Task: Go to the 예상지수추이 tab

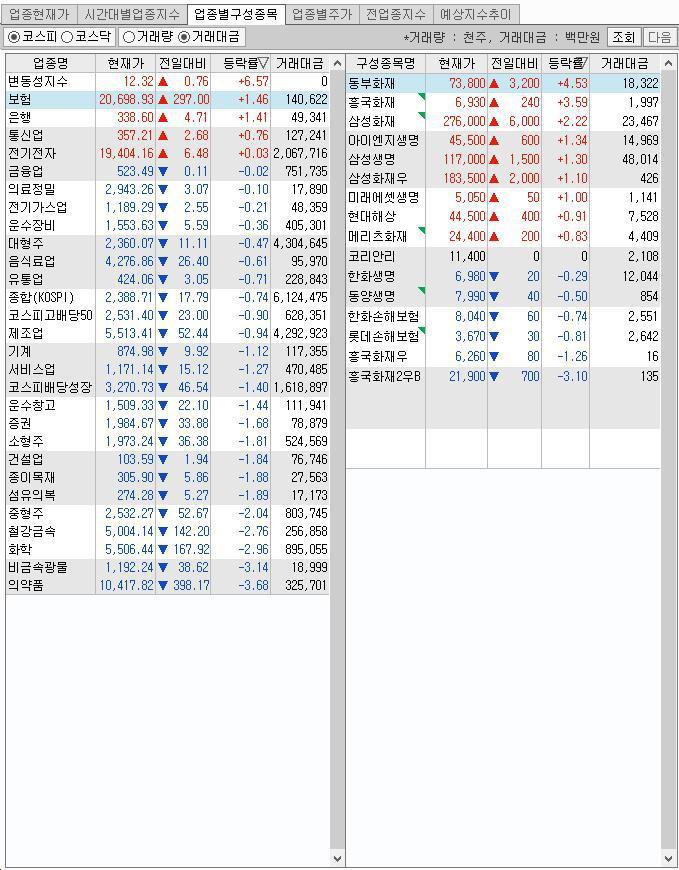Action: click(x=475, y=14)
